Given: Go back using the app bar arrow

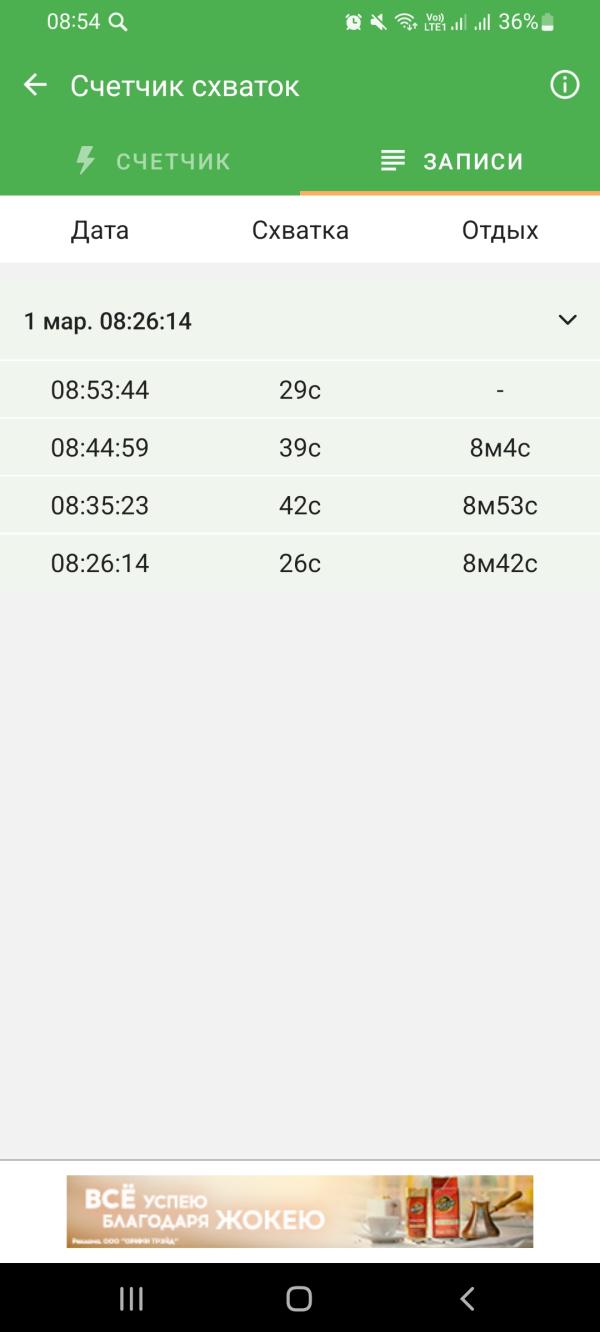Looking at the screenshot, I should tap(35, 86).
